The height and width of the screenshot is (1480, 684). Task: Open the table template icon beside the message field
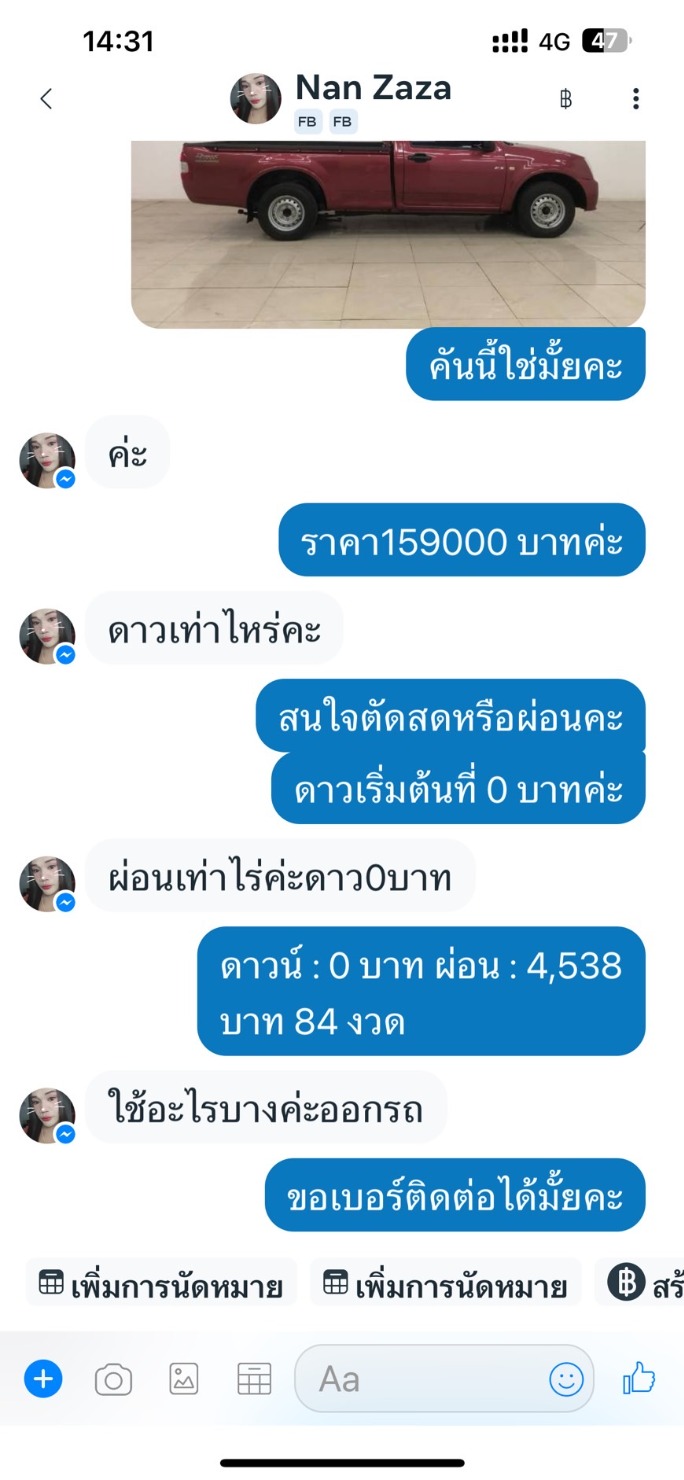tap(254, 1380)
